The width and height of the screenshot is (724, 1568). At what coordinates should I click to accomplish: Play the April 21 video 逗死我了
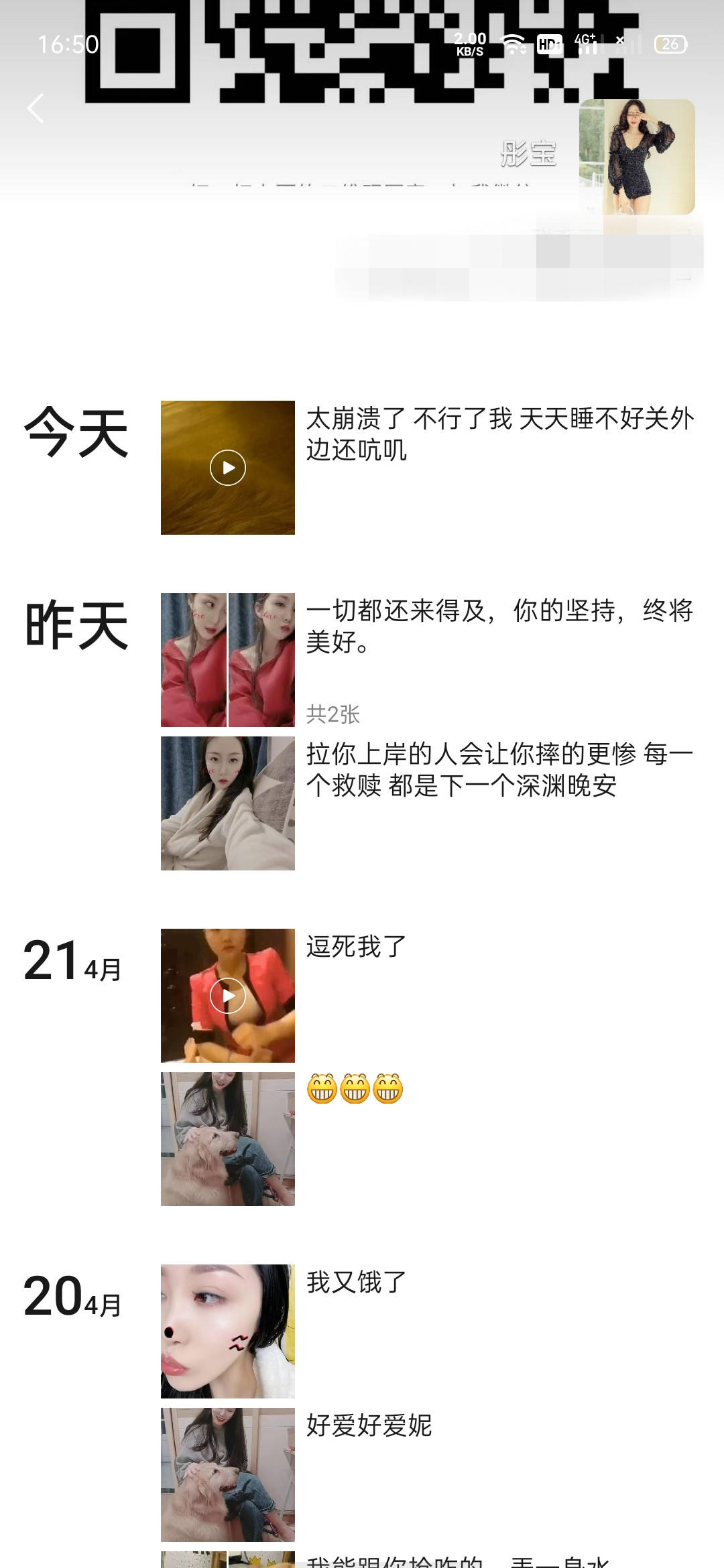point(228,996)
